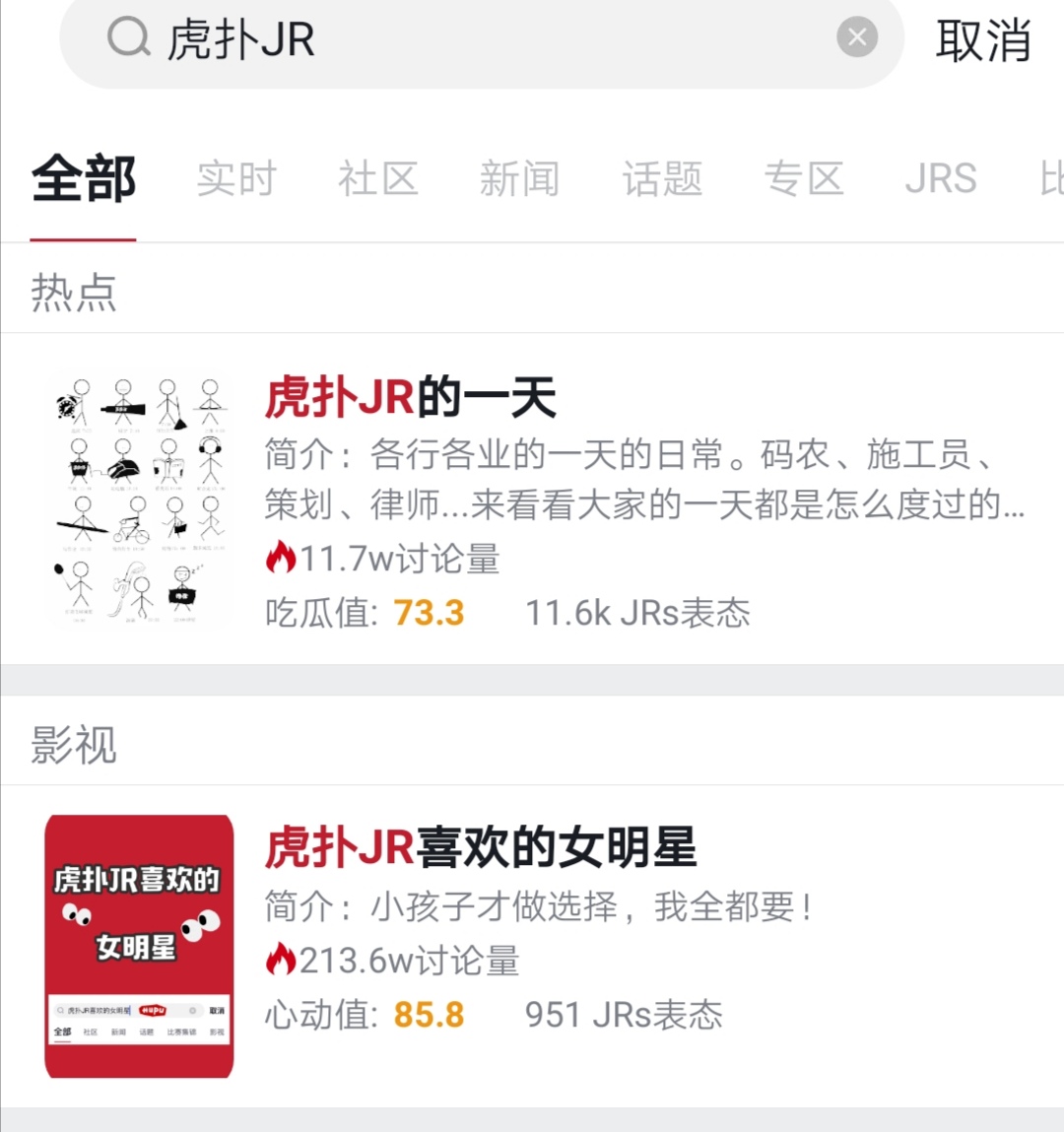Clear the search text with the X icon
This screenshot has height=1132, width=1064.
coord(857,37)
